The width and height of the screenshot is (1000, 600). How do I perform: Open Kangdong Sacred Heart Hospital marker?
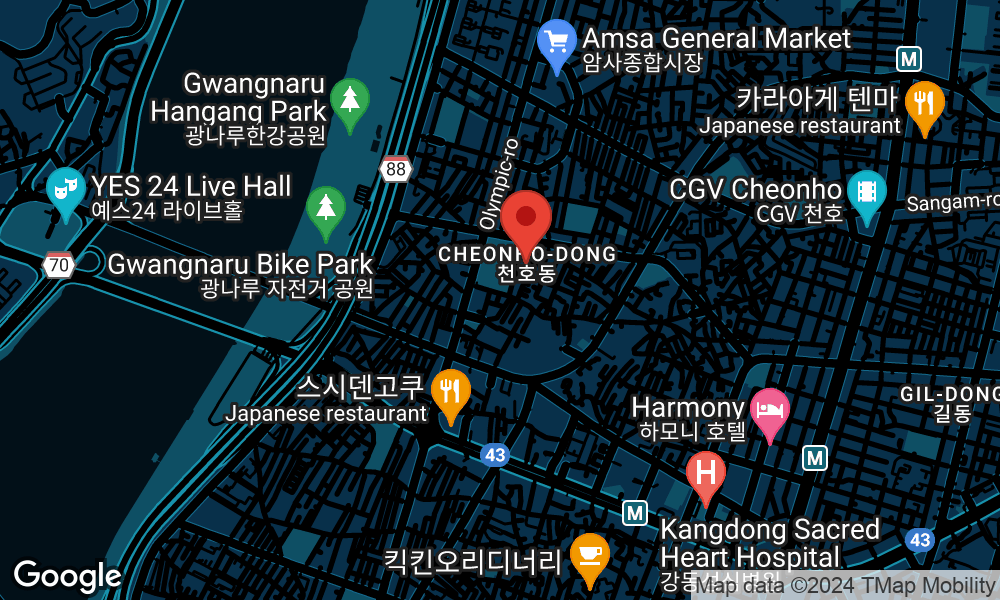click(707, 473)
